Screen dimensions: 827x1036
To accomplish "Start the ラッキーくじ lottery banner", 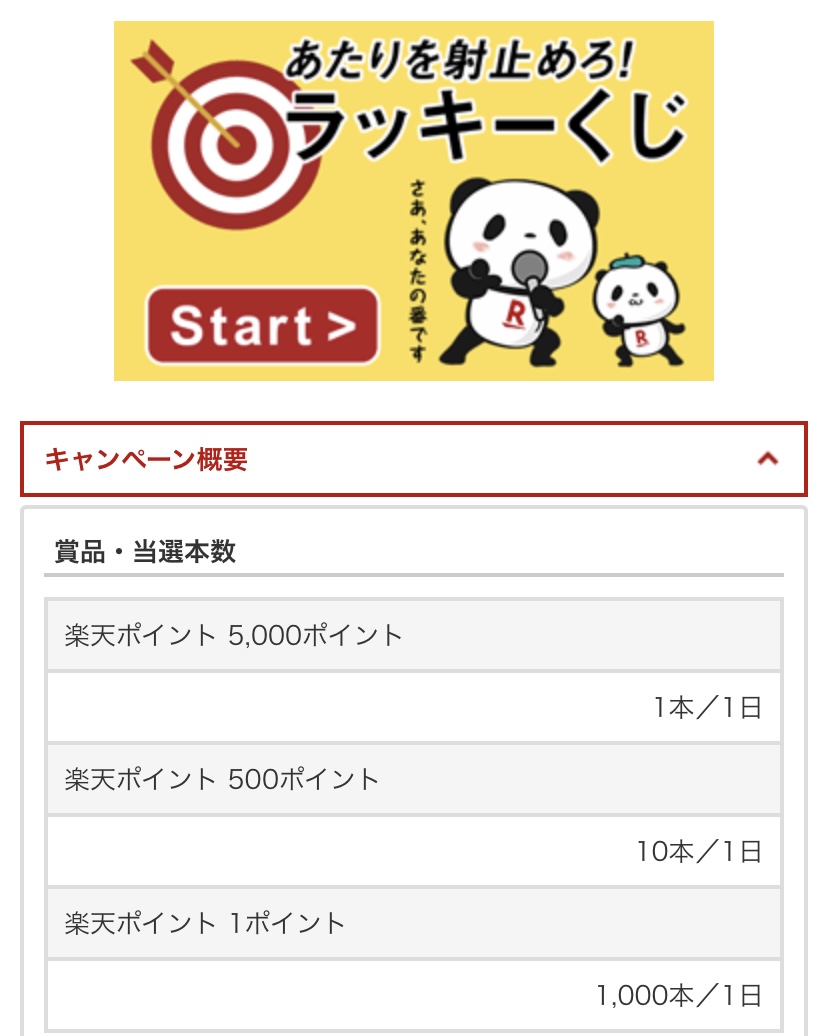I will [263, 326].
